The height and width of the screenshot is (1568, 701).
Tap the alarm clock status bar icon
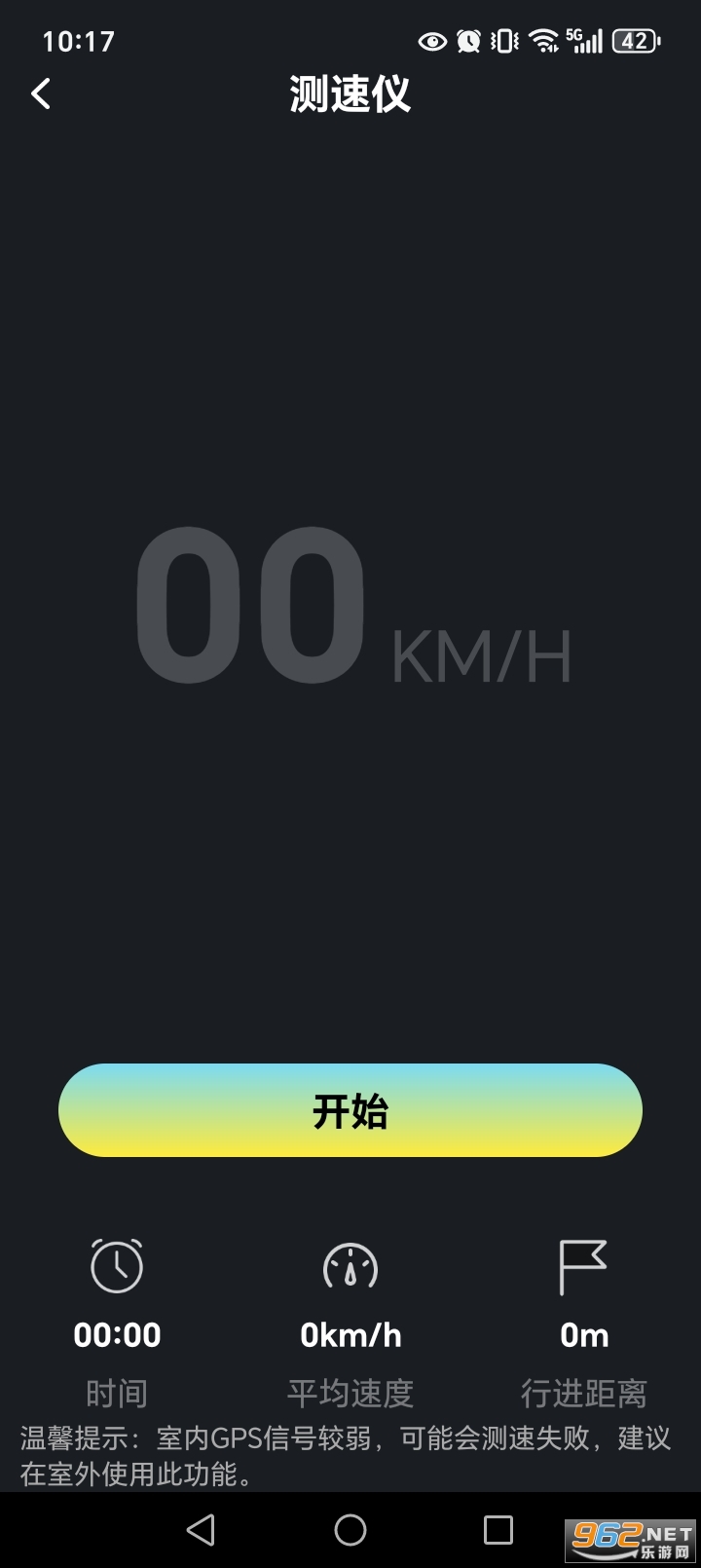466,41
